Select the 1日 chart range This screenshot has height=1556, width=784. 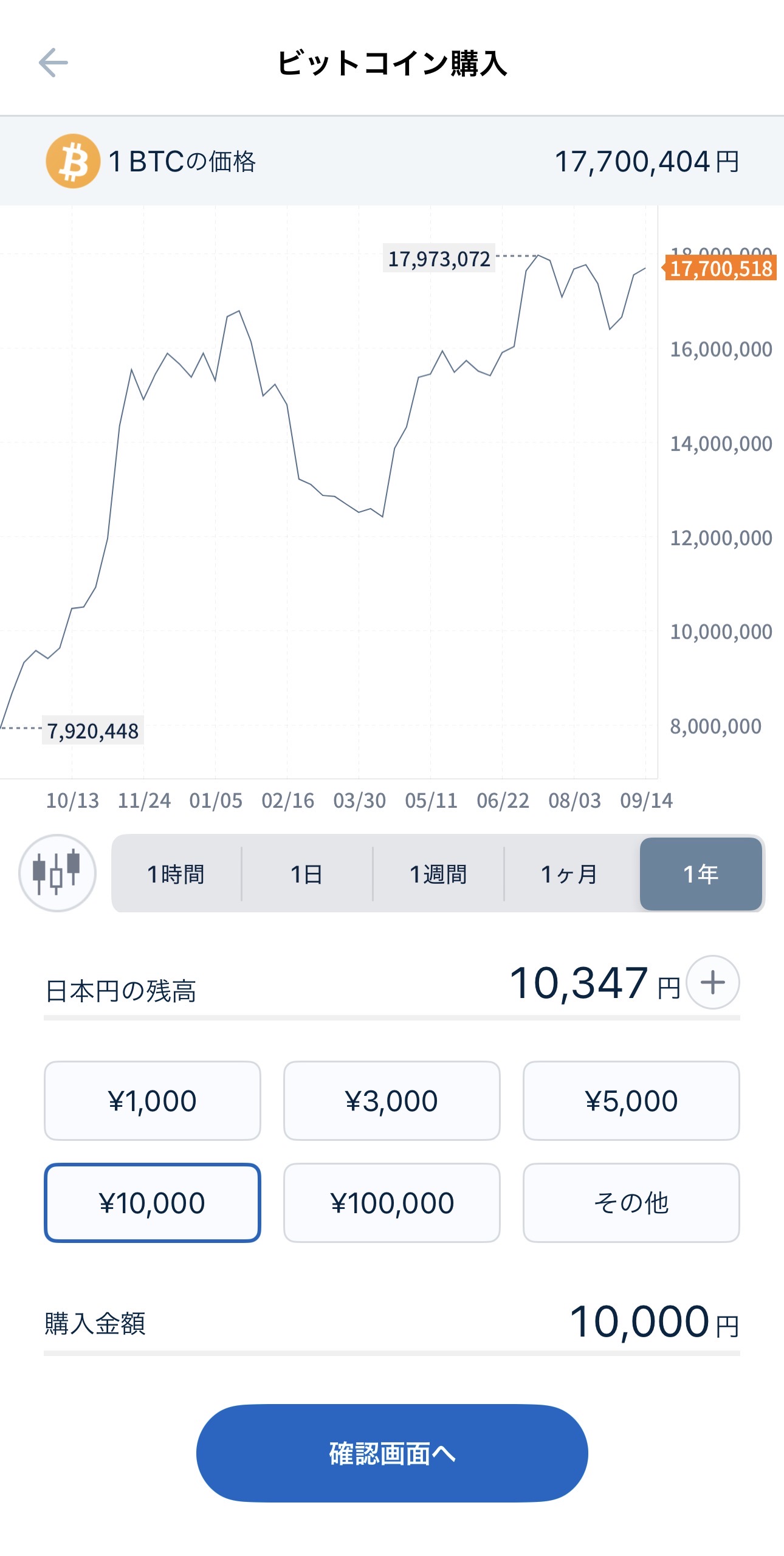(x=307, y=874)
